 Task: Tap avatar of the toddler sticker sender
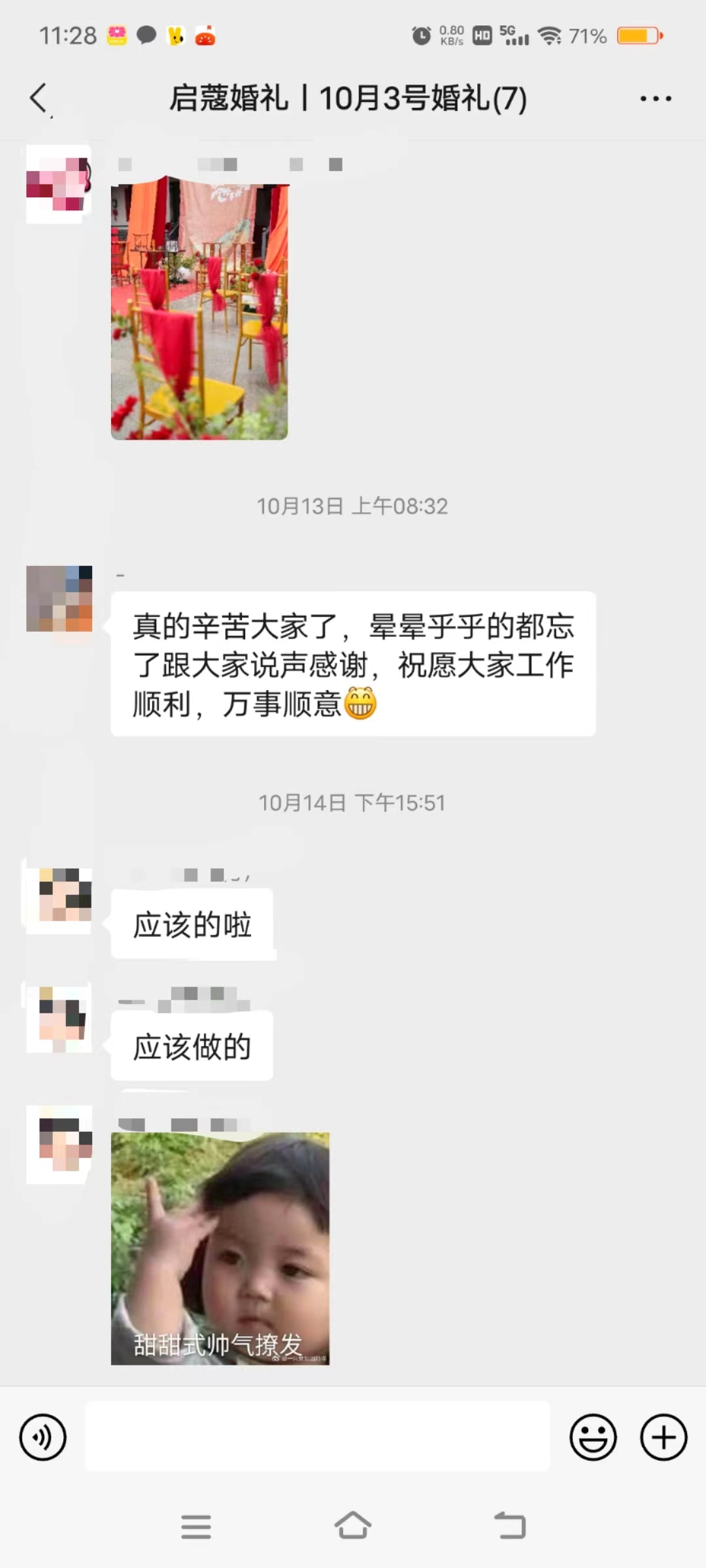pos(59,1145)
